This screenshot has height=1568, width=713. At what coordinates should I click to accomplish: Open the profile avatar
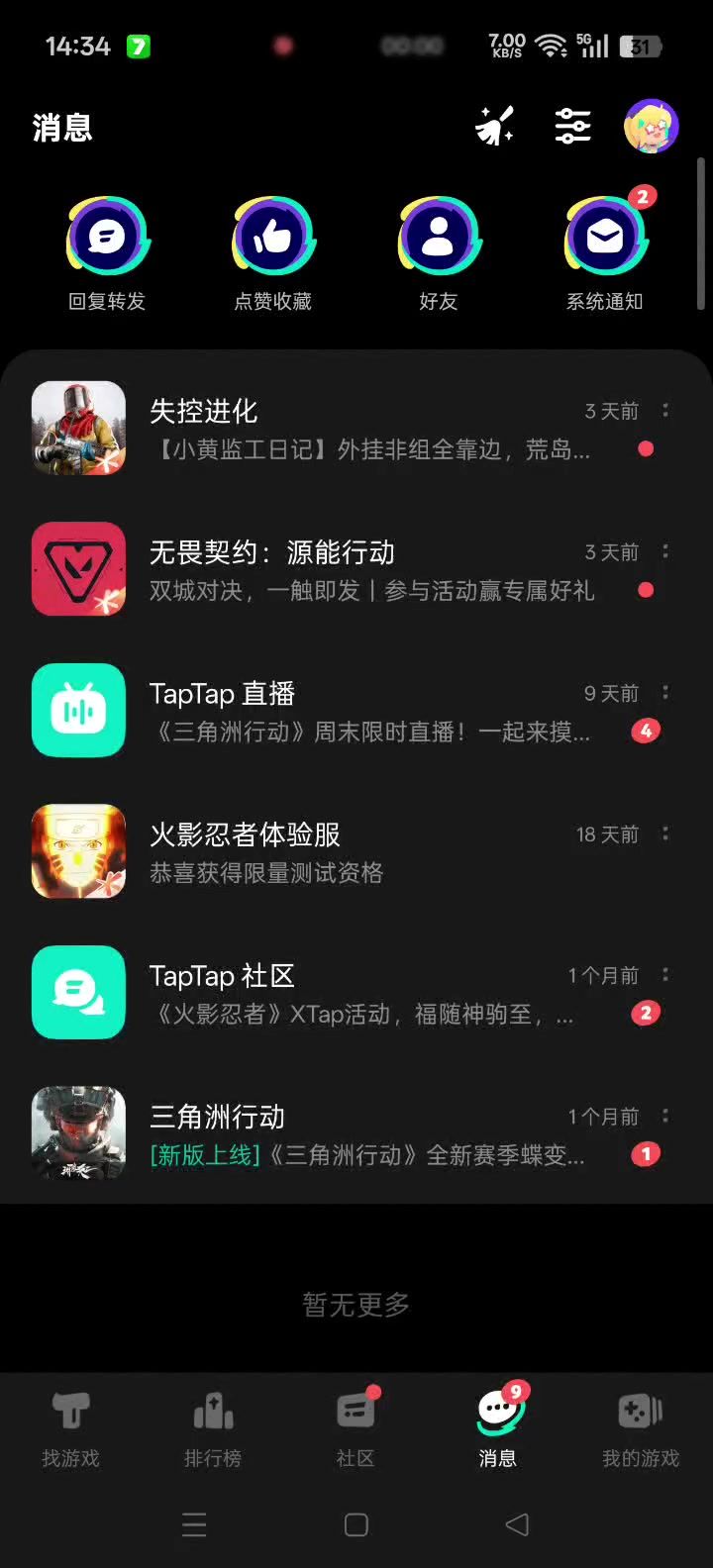(651, 126)
